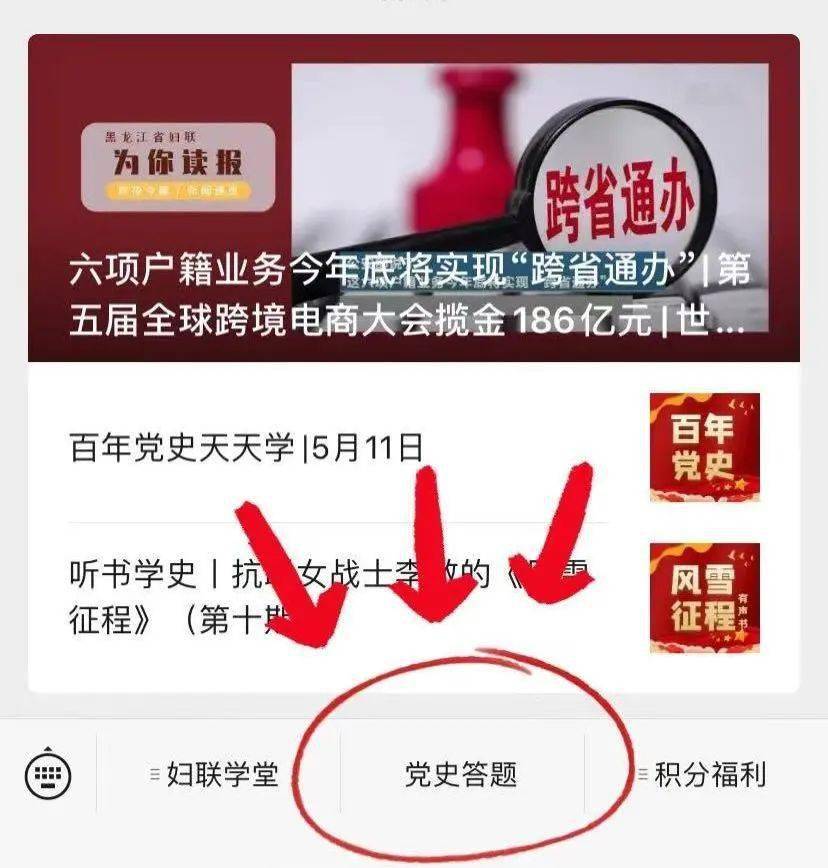The image size is (828, 868).
Task: Switch to keyboard input mode
Action: click(x=47, y=774)
